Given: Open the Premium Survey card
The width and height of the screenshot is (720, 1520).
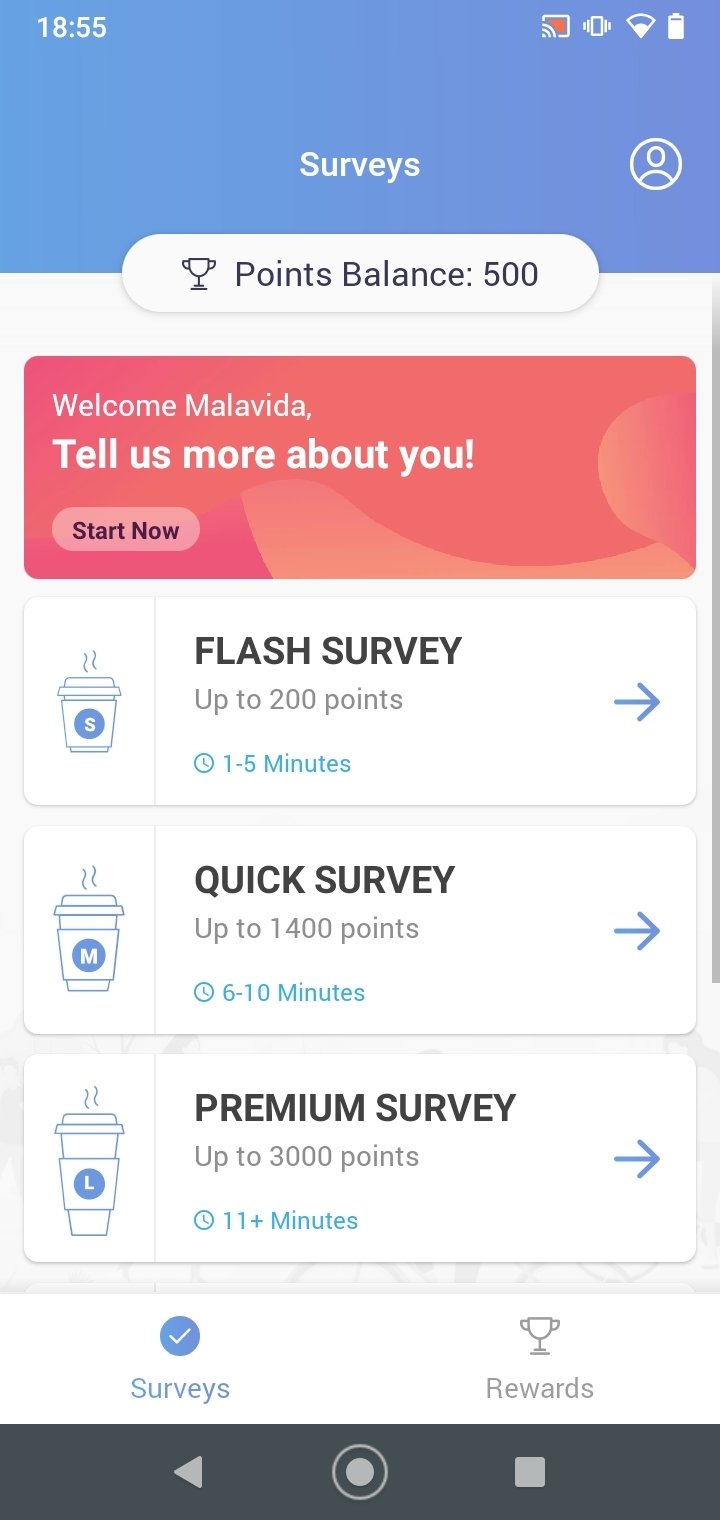Looking at the screenshot, I should click(x=360, y=1158).
